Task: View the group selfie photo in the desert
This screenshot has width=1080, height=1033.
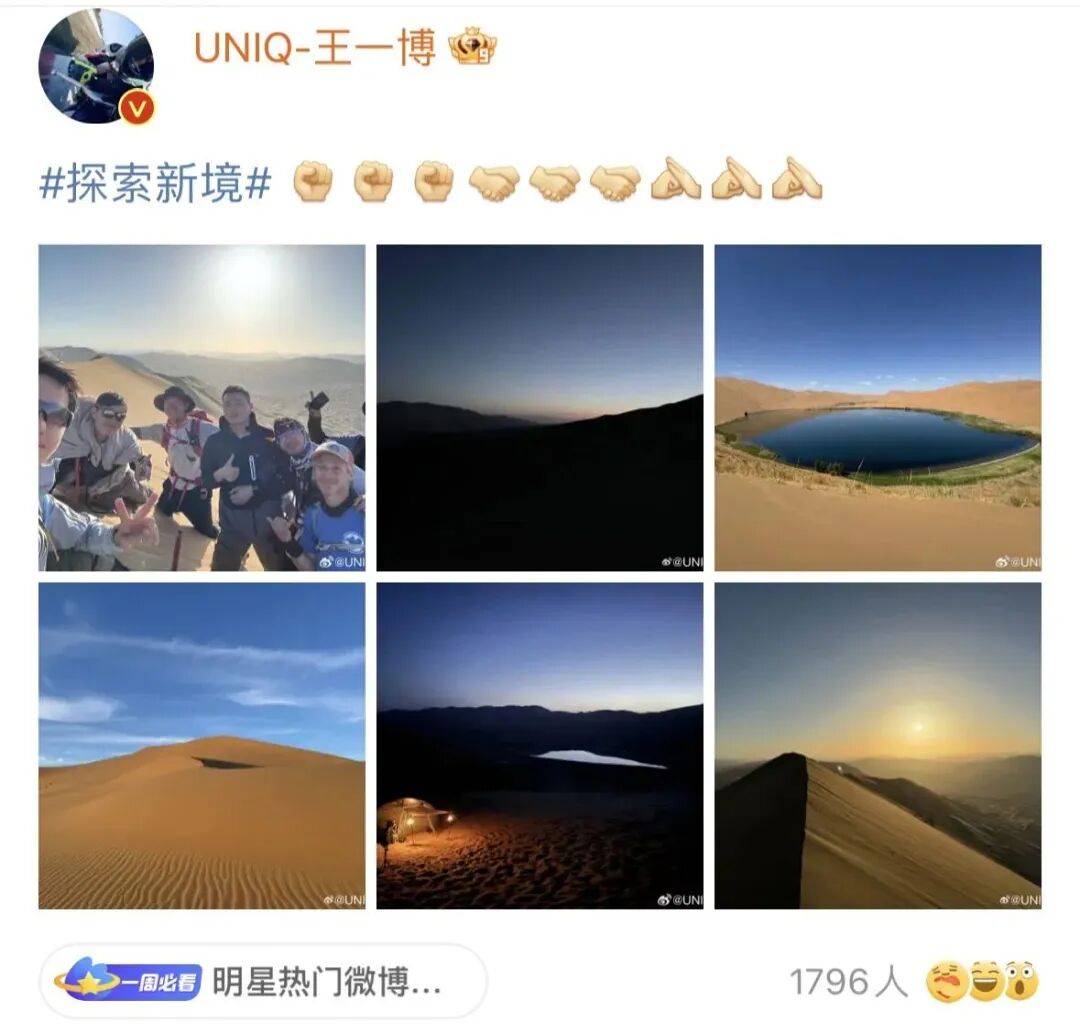Action: (x=202, y=407)
